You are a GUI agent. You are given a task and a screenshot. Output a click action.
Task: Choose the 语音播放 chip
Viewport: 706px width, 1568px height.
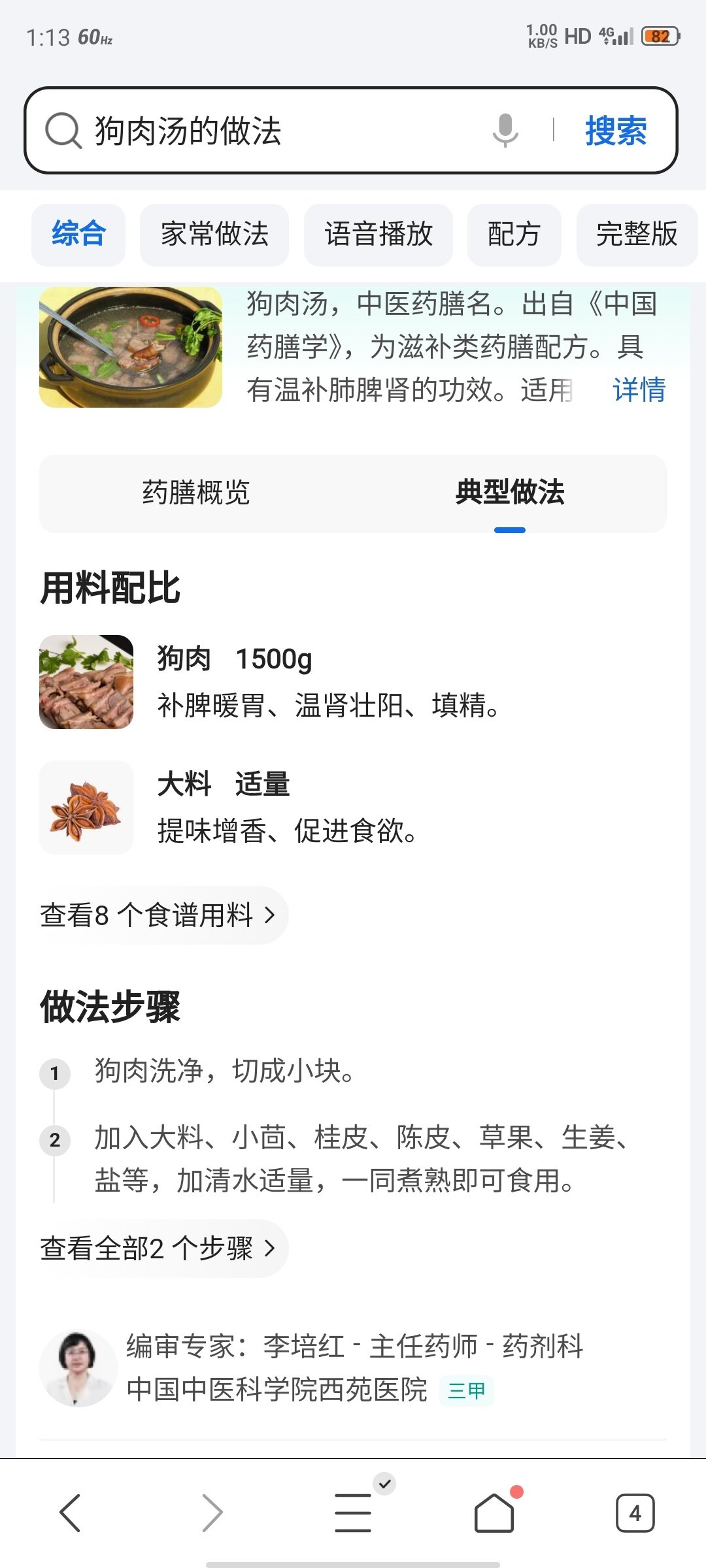[378, 235]
